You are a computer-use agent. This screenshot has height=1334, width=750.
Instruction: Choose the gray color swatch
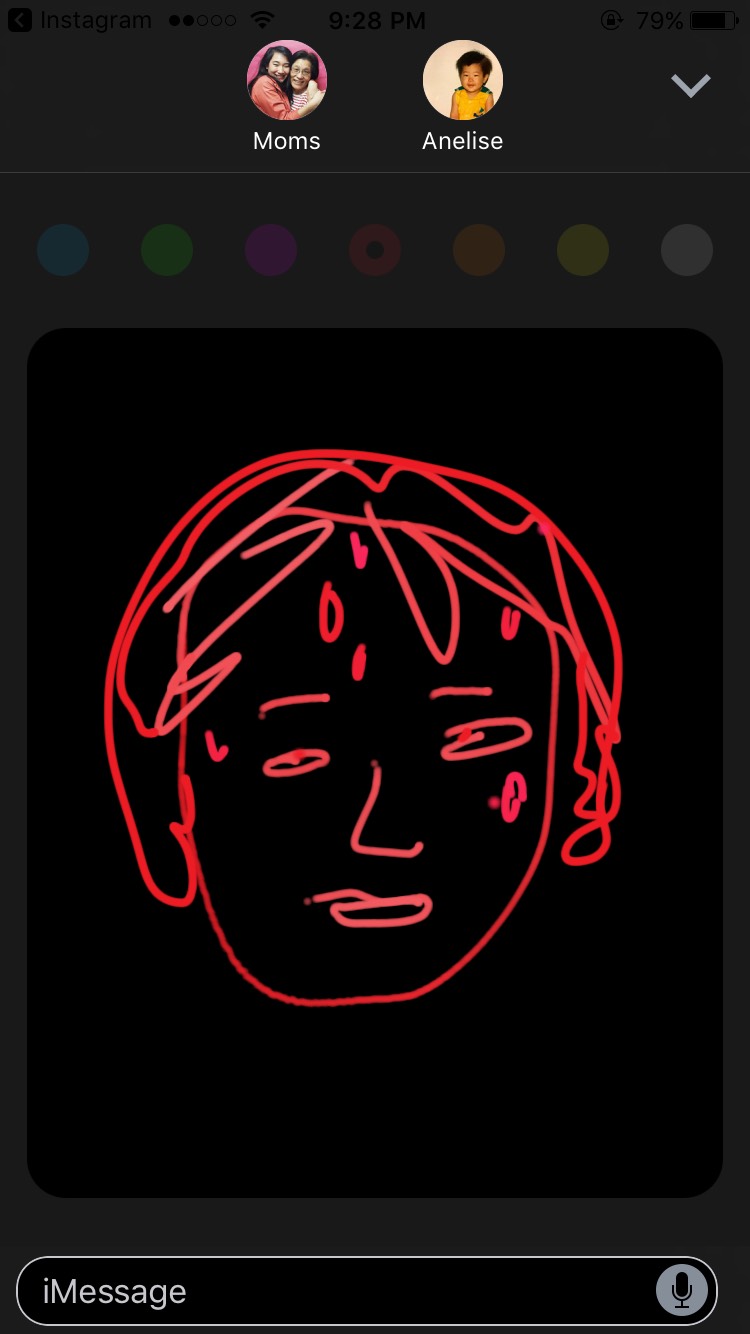[687, 250]
